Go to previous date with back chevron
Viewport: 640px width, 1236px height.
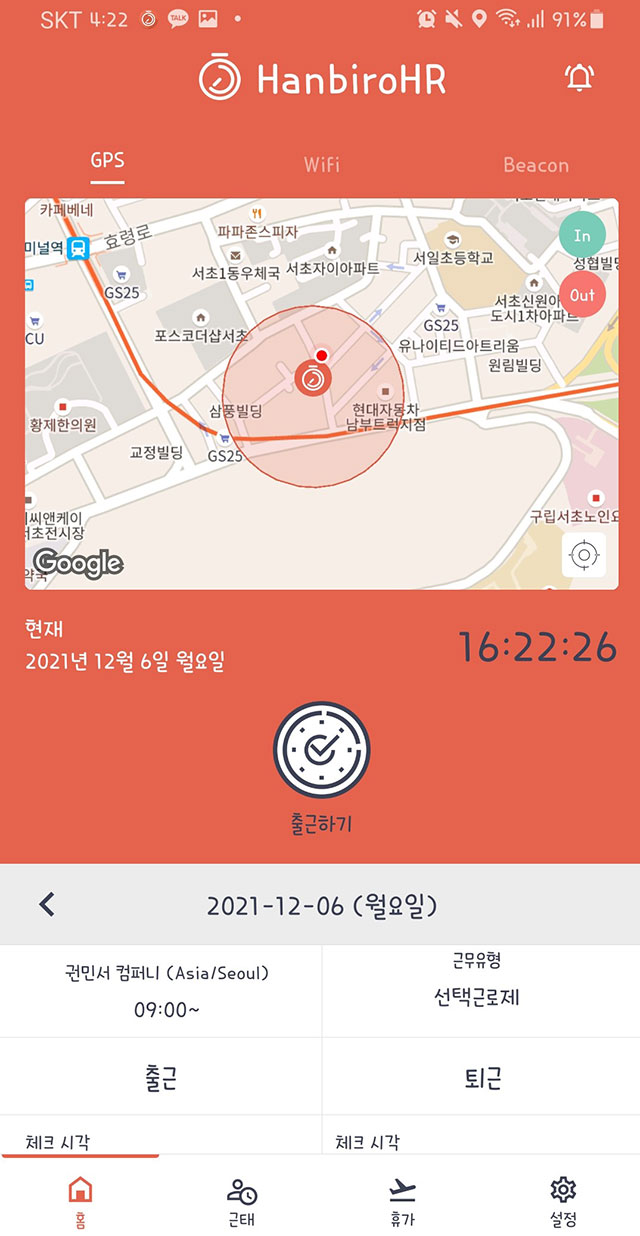[x=47, y=905]
